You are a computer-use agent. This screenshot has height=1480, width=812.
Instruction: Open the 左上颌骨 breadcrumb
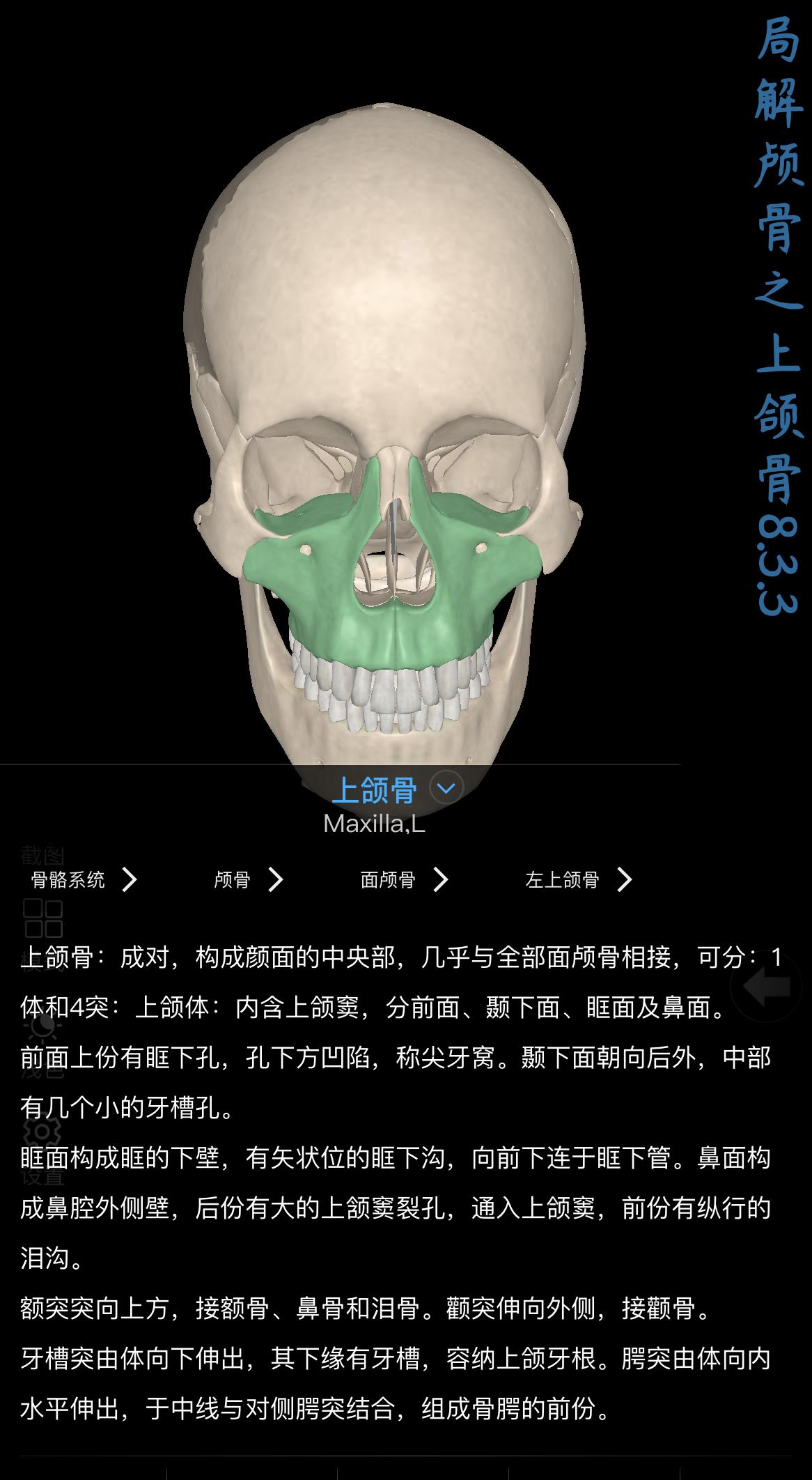coord(579,880)
